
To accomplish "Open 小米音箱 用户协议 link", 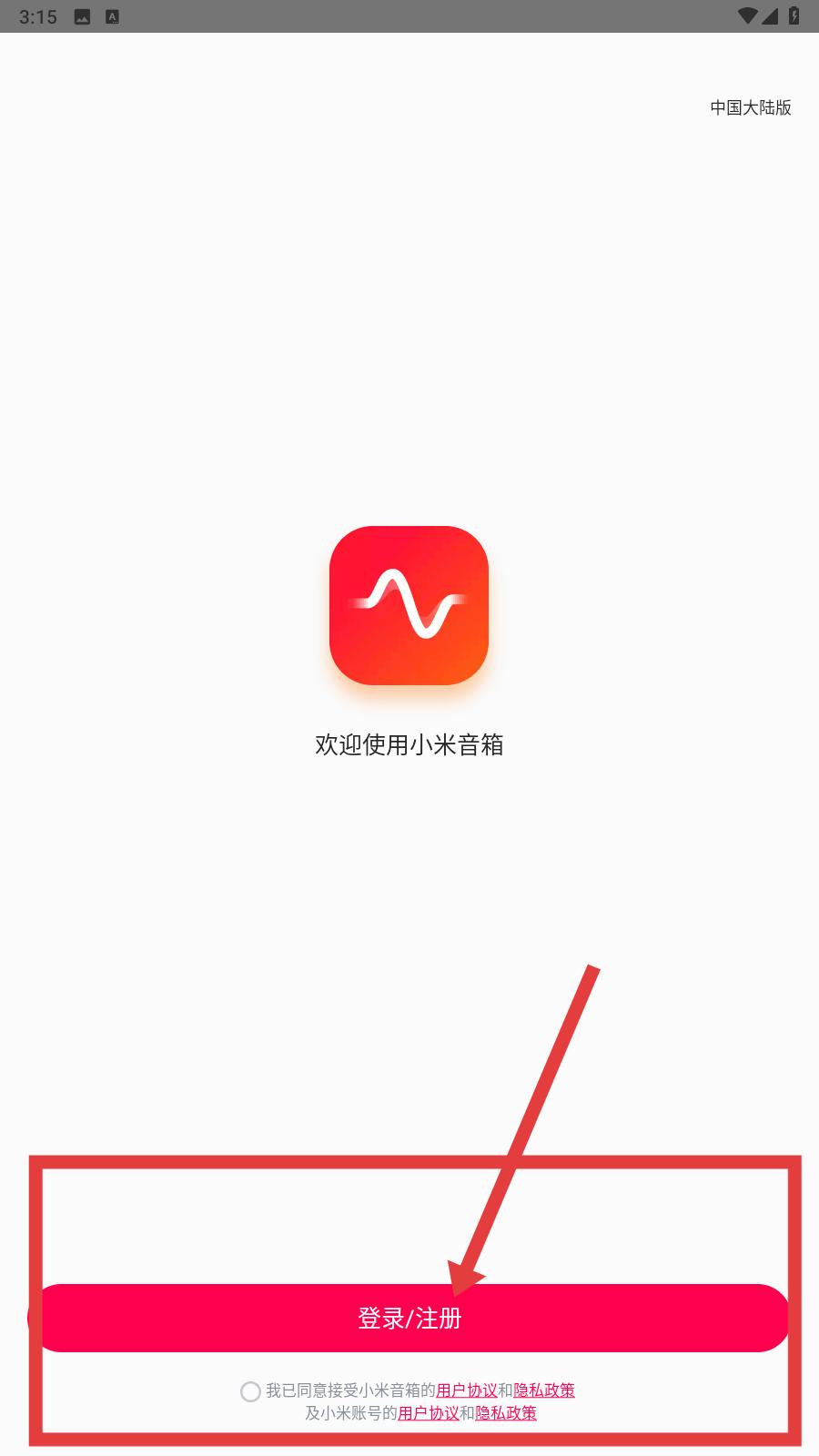I will (x=466, y=1390).
